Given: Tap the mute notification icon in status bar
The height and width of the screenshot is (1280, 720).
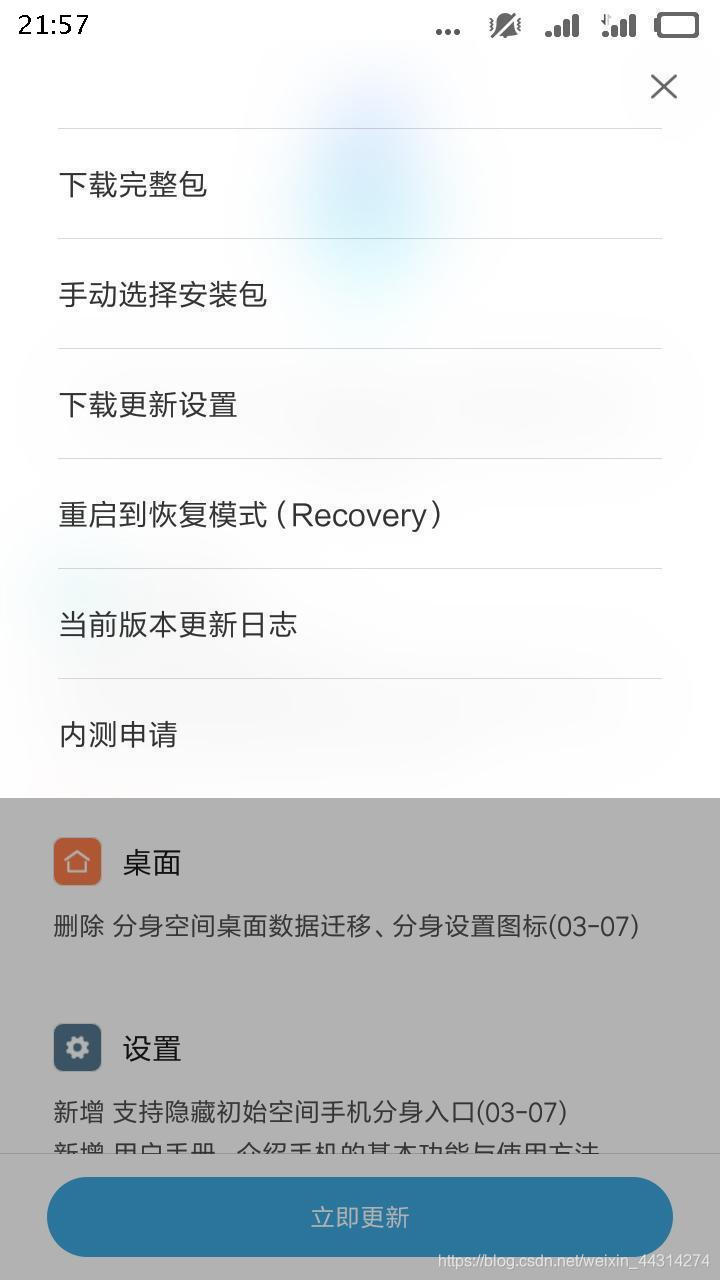Looking at the screenshot, I should 504,26.
